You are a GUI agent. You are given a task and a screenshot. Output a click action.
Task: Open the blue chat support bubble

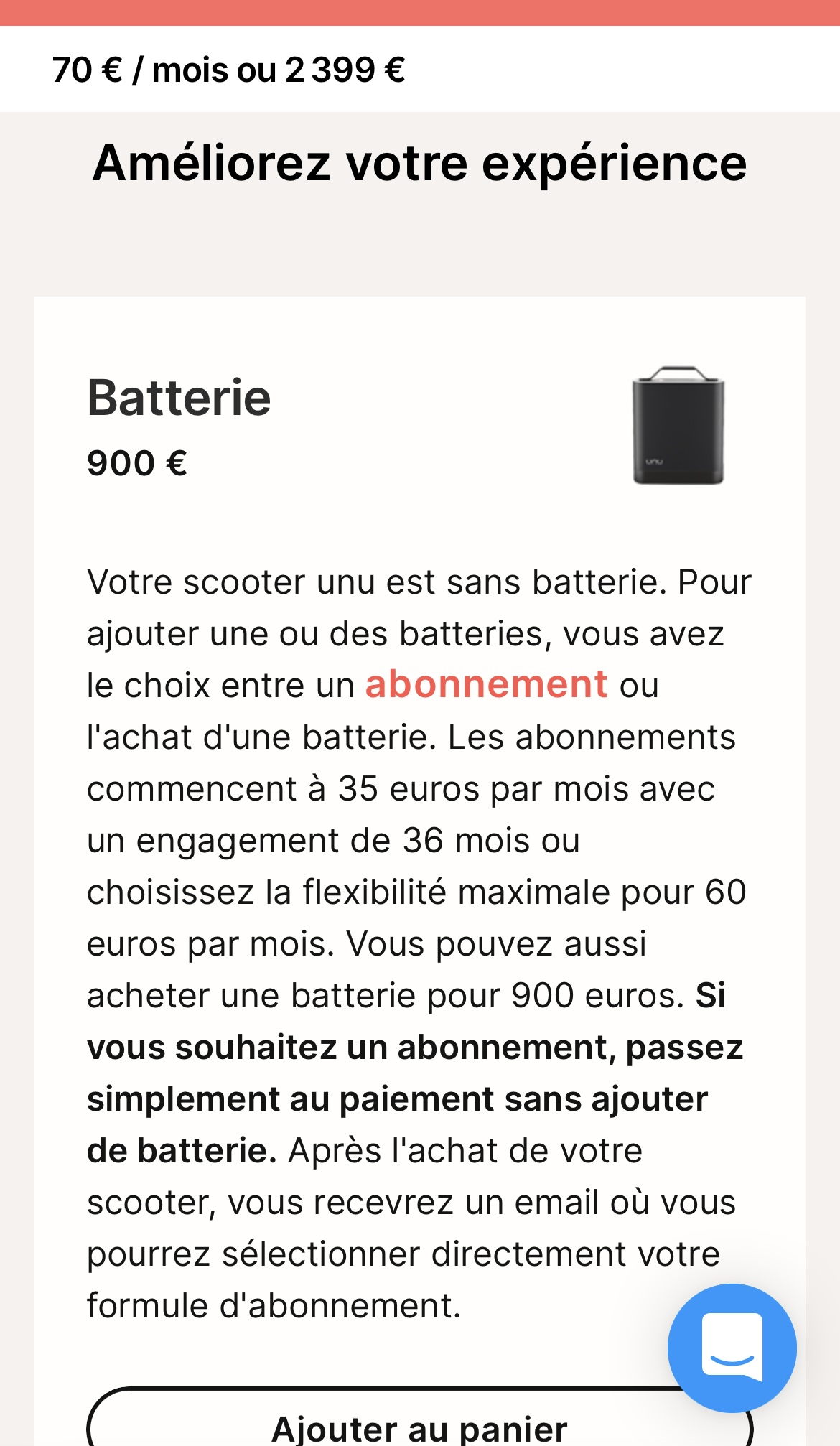click(732, 1348)
